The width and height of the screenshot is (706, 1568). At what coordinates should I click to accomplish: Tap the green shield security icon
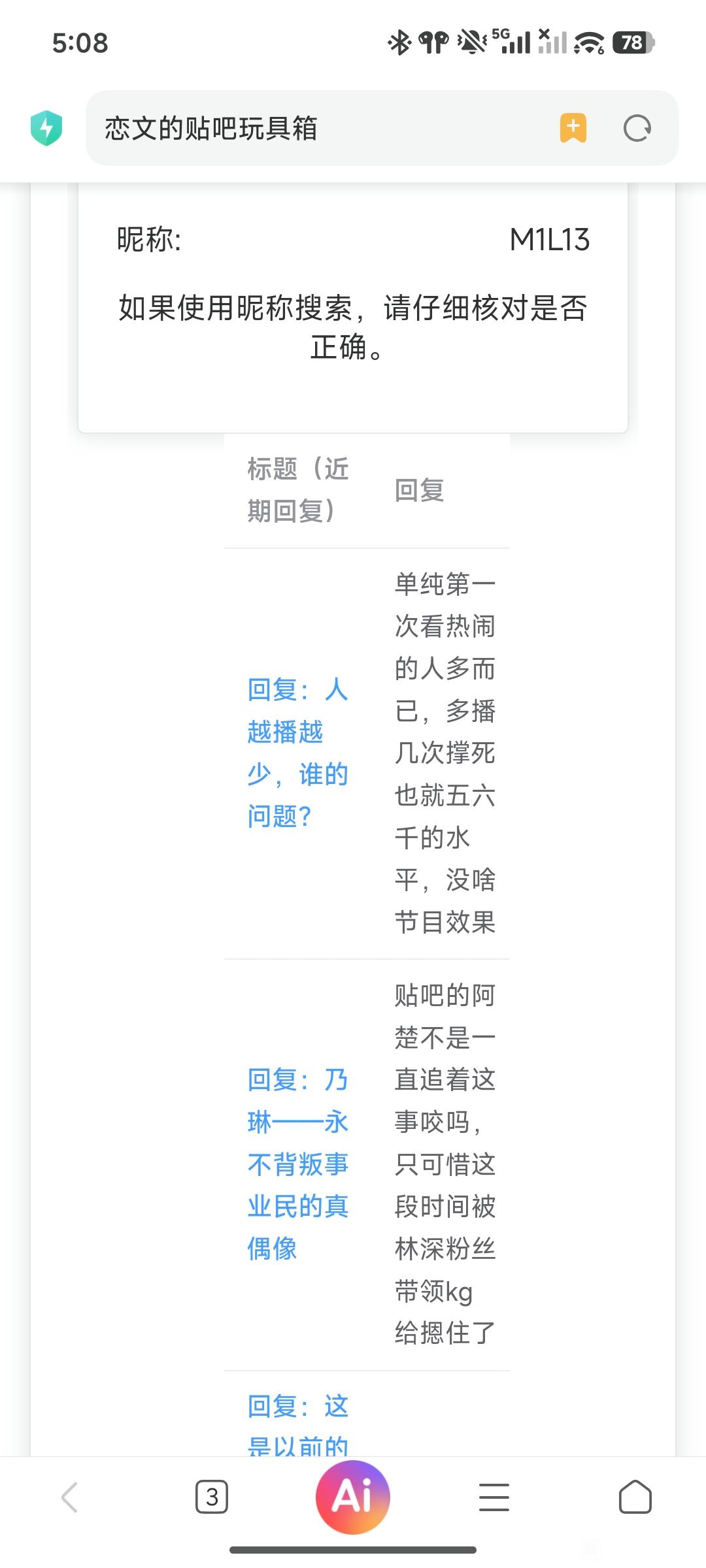(46, 128)
